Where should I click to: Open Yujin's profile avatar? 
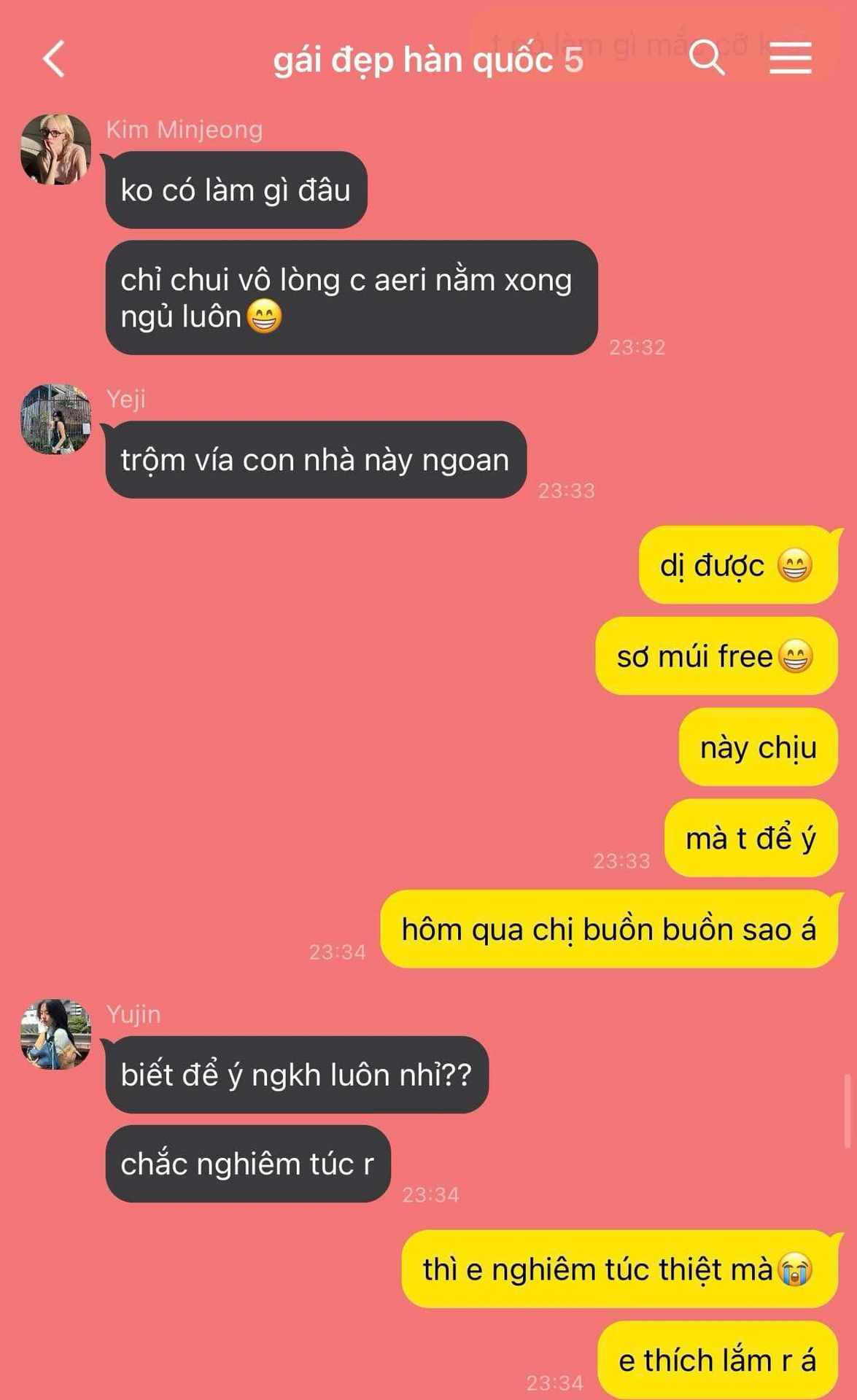[x=55, y=1034]
